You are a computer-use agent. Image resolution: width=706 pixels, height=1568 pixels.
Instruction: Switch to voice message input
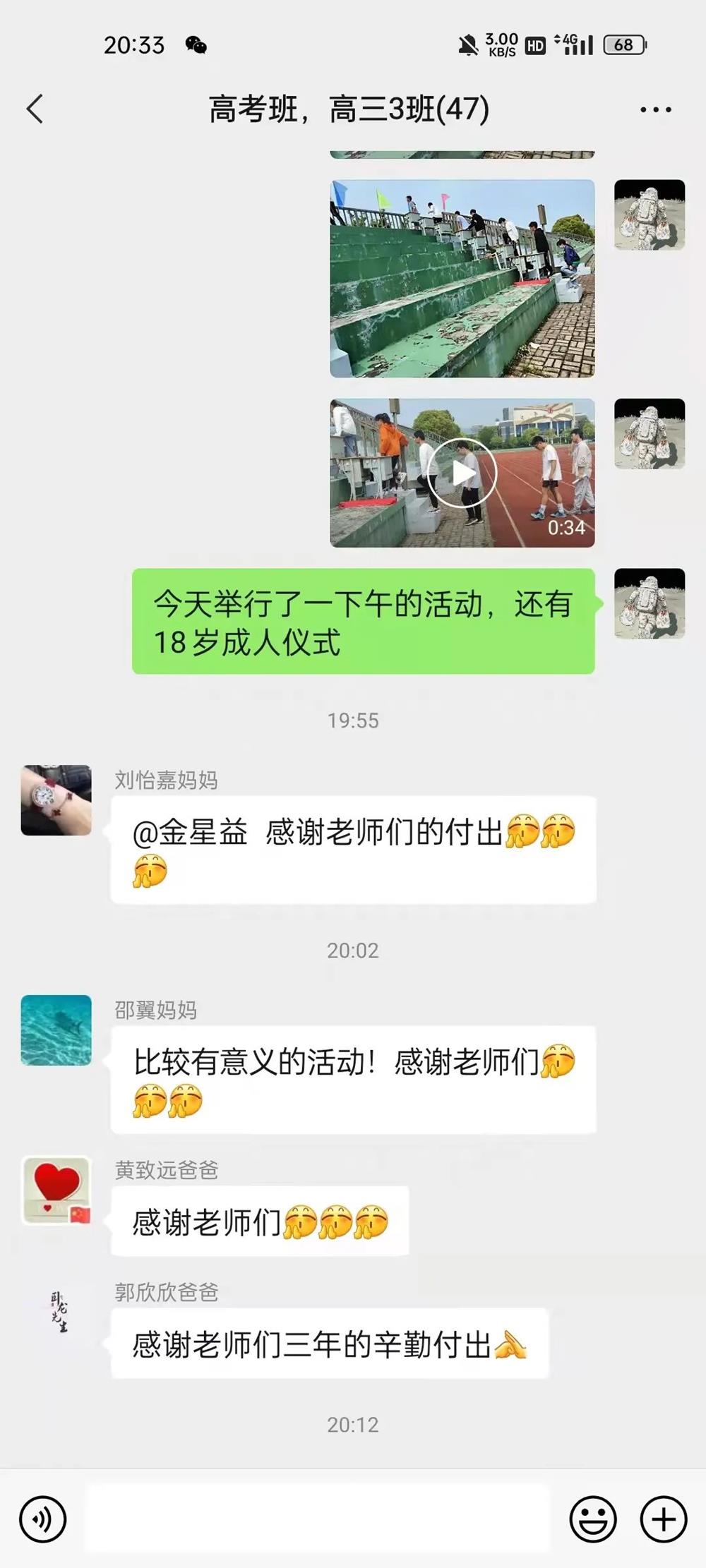point(43,1519)
